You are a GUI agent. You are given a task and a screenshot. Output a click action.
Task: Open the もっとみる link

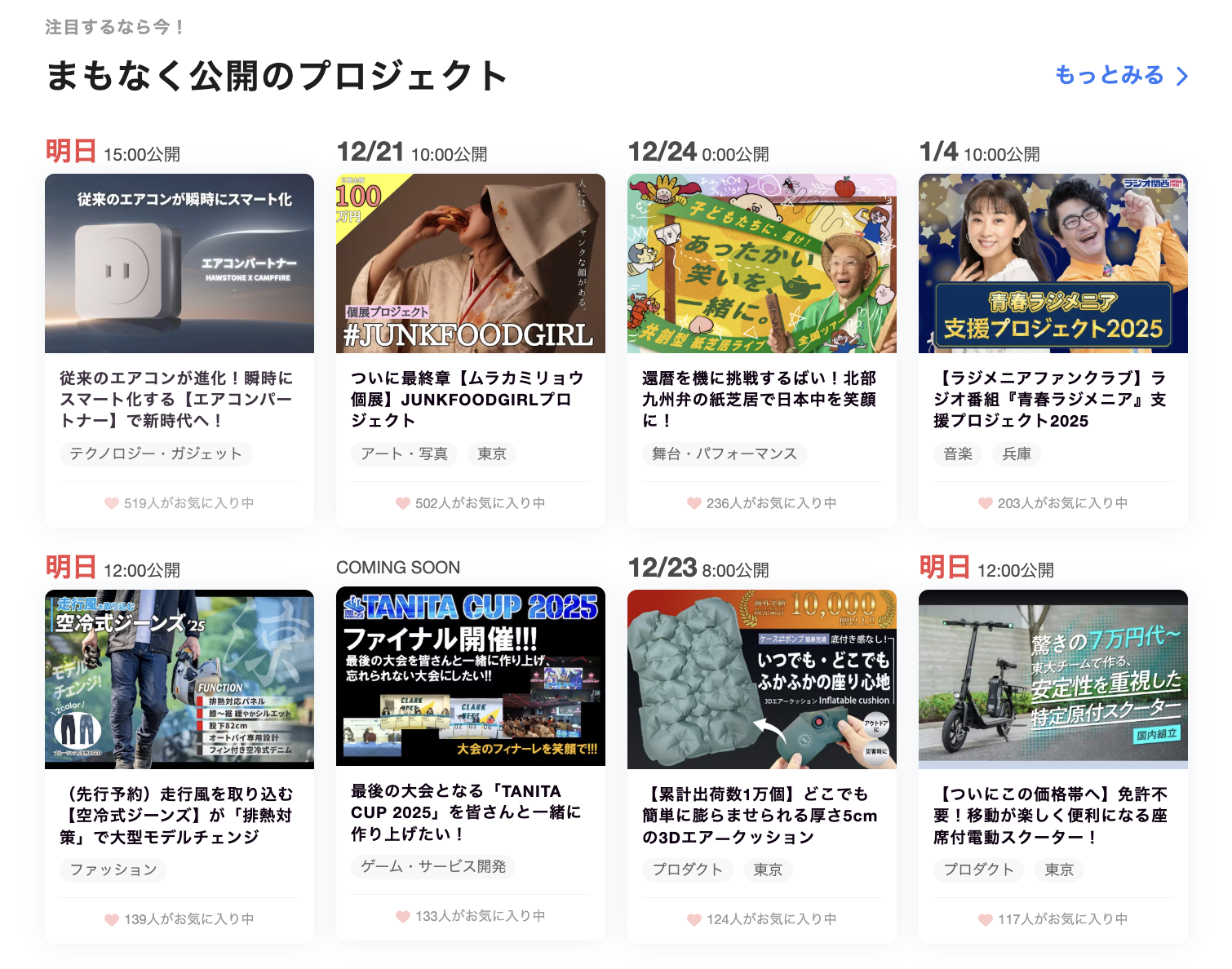tap(1121, 76)
